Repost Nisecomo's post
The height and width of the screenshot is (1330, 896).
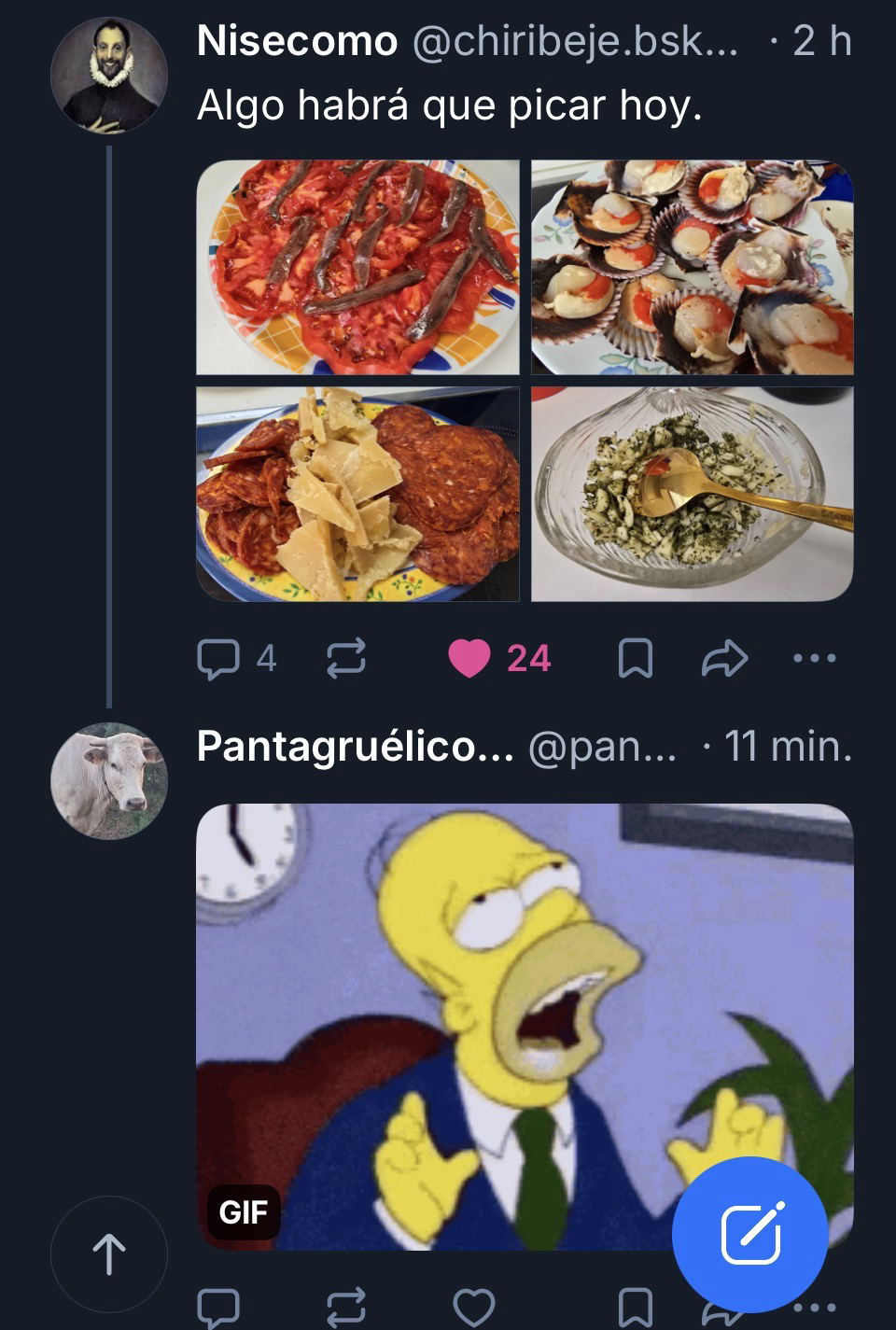[345, 659]
